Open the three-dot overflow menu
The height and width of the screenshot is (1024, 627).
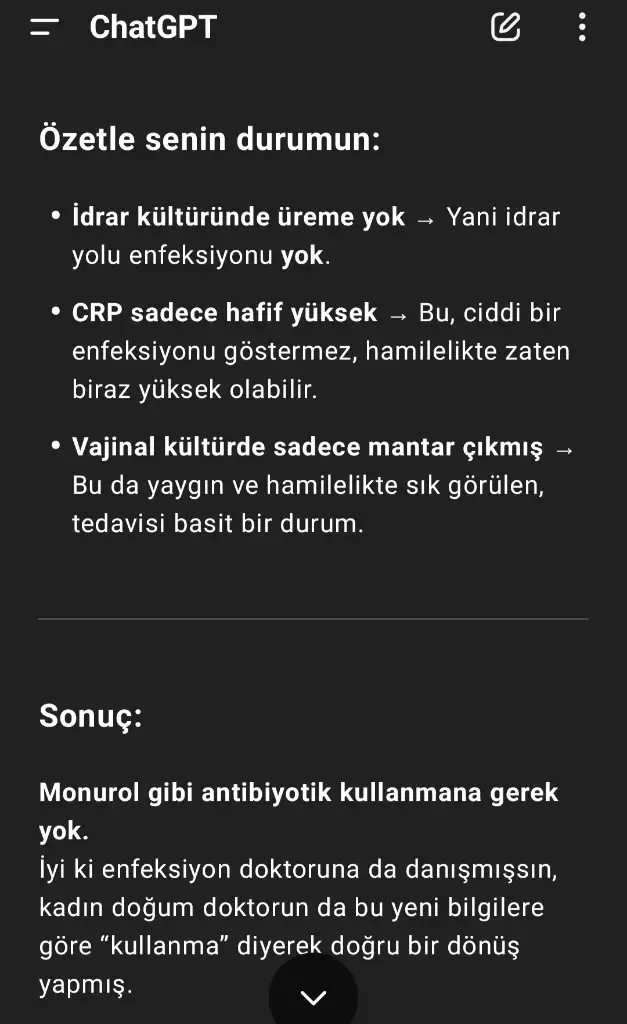[x=582, y=28]
